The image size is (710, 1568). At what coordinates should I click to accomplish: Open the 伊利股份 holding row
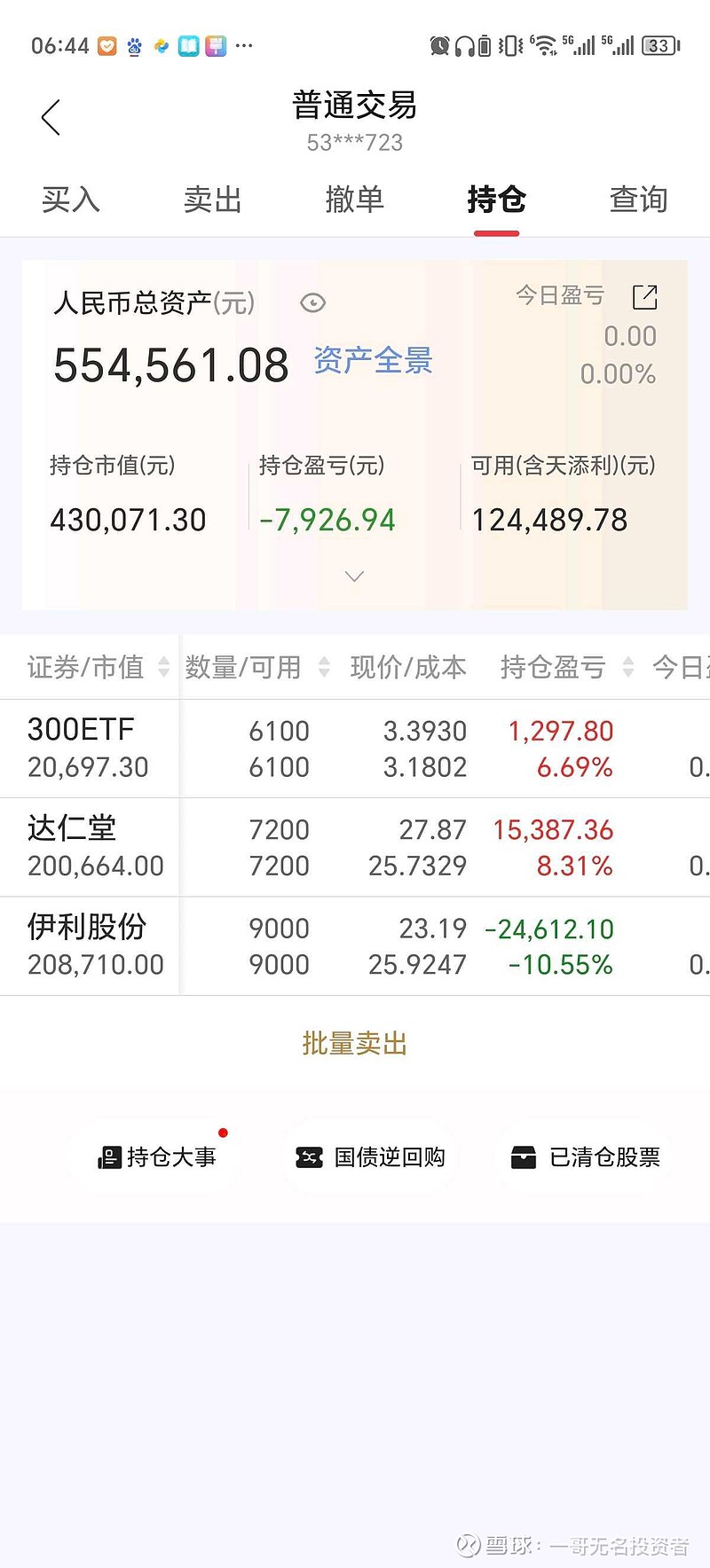coord(355,945)
